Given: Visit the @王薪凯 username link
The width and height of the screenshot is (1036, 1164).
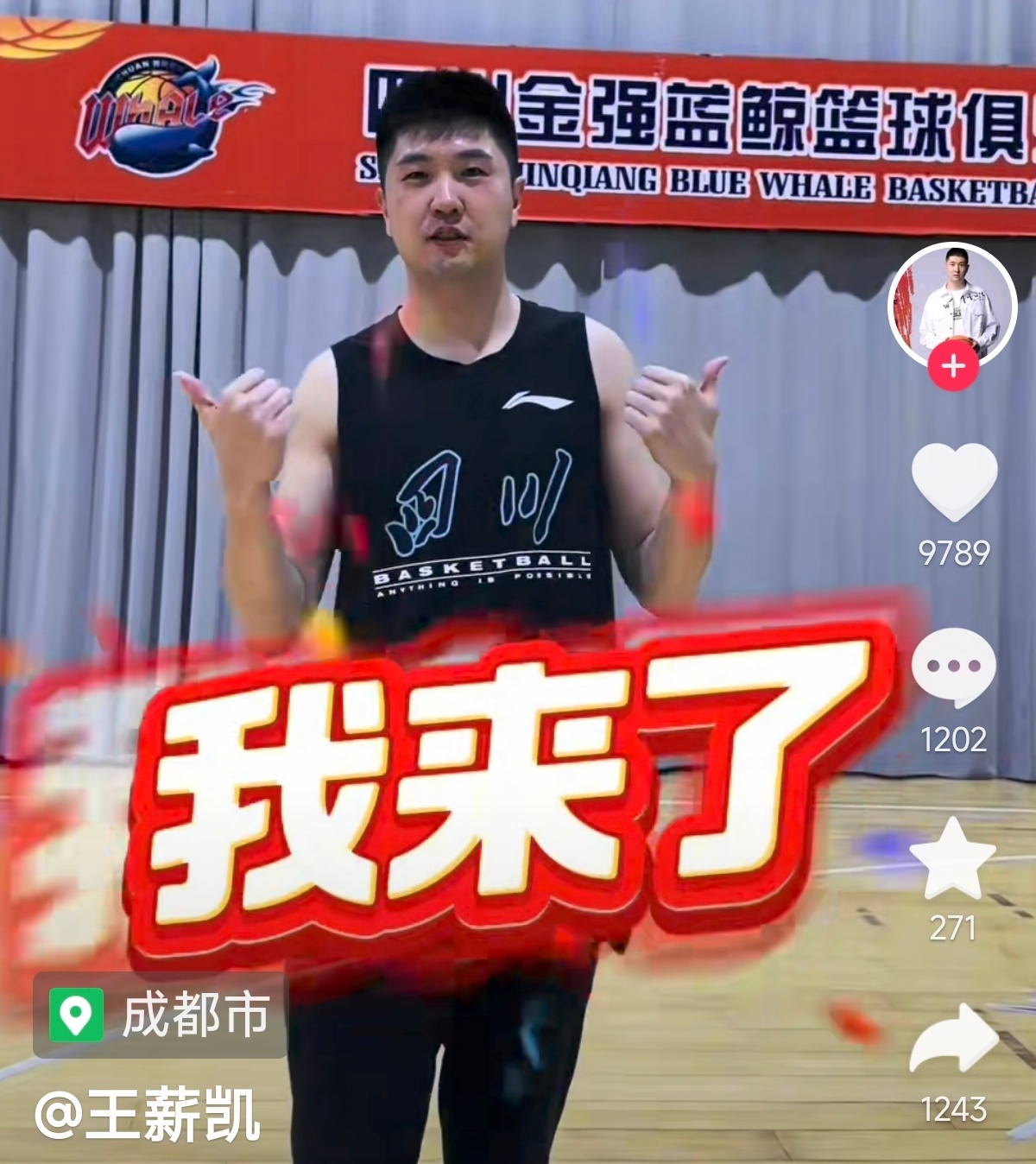Looking at the screenshot, I should [148, 1115].
